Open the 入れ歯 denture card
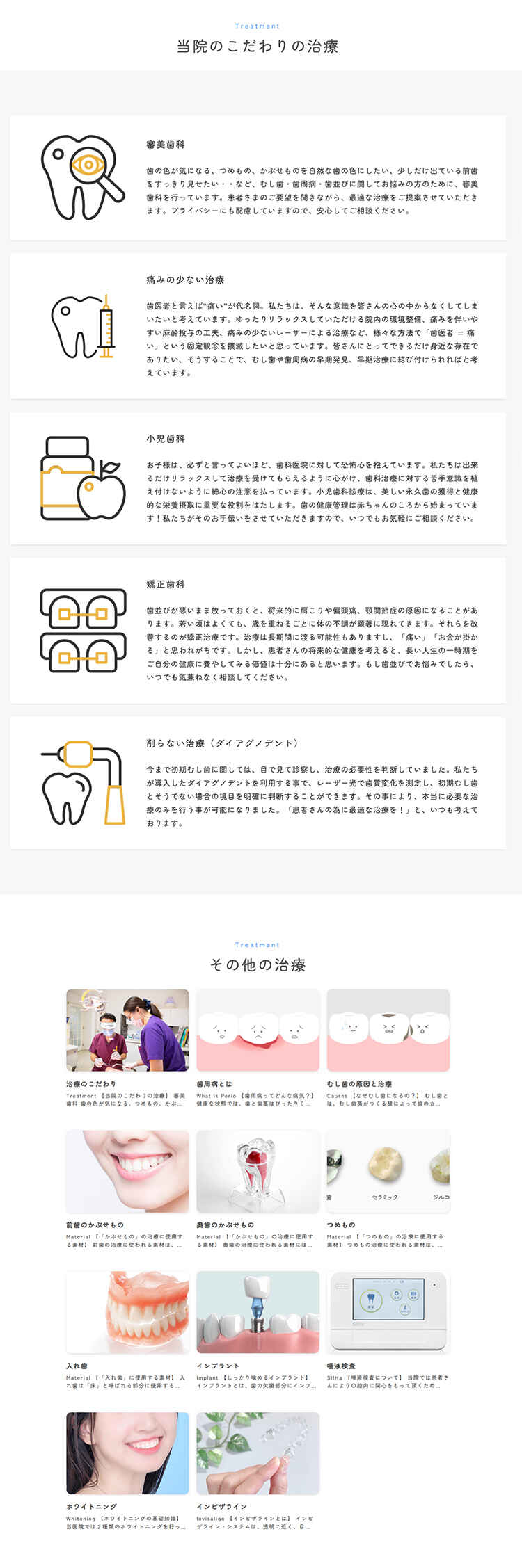Image resolution: width=522 pixels, height=1568 pixels. [x=127, y=1311]
